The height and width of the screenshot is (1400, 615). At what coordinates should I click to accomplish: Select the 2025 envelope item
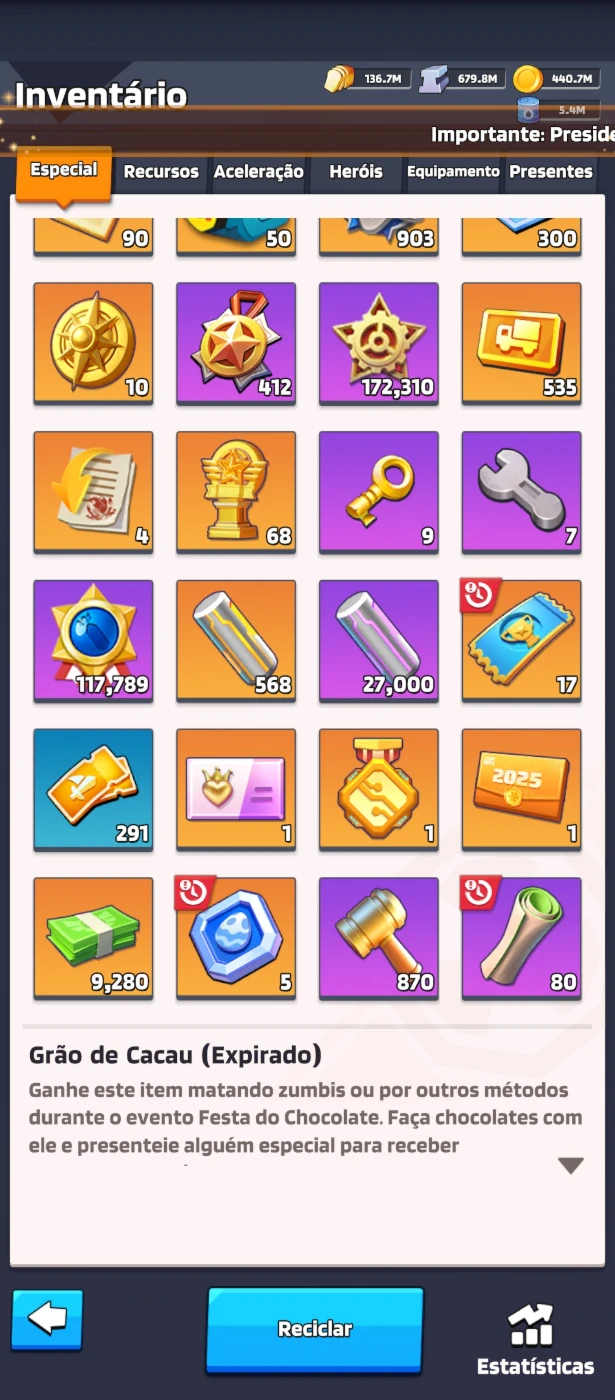point(521,790)
